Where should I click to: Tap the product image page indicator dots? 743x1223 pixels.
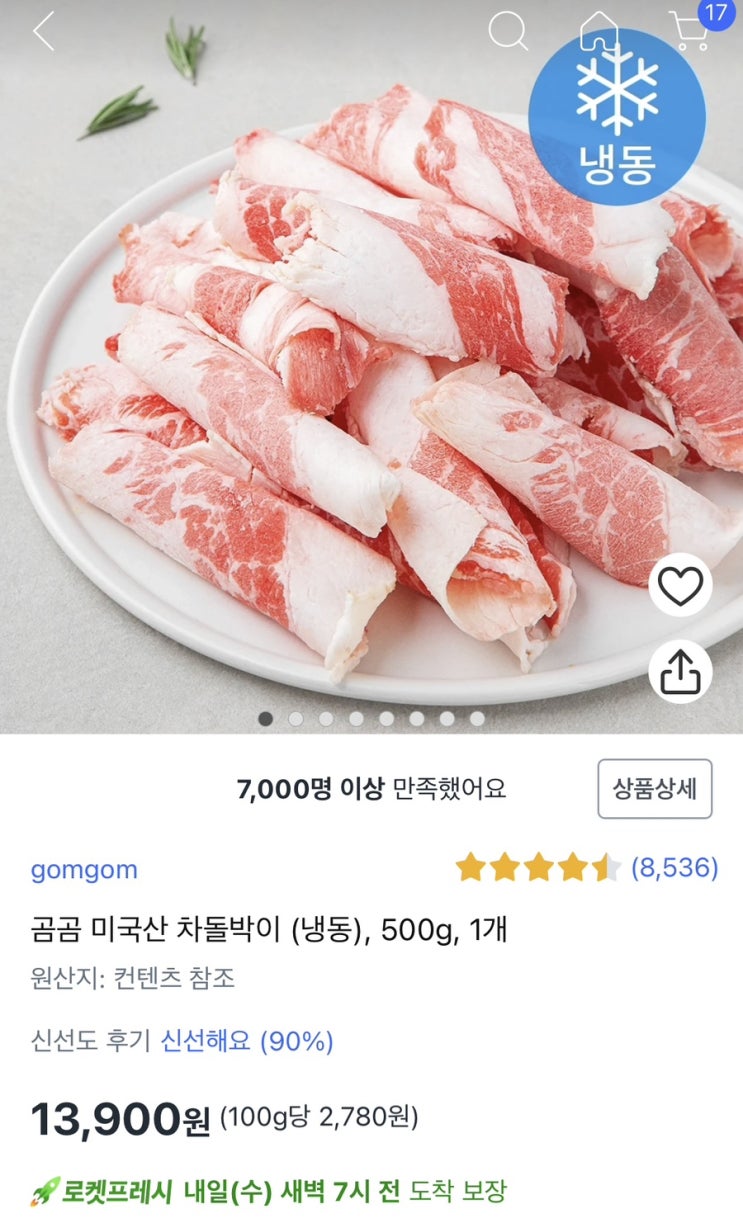coord(371,718)
